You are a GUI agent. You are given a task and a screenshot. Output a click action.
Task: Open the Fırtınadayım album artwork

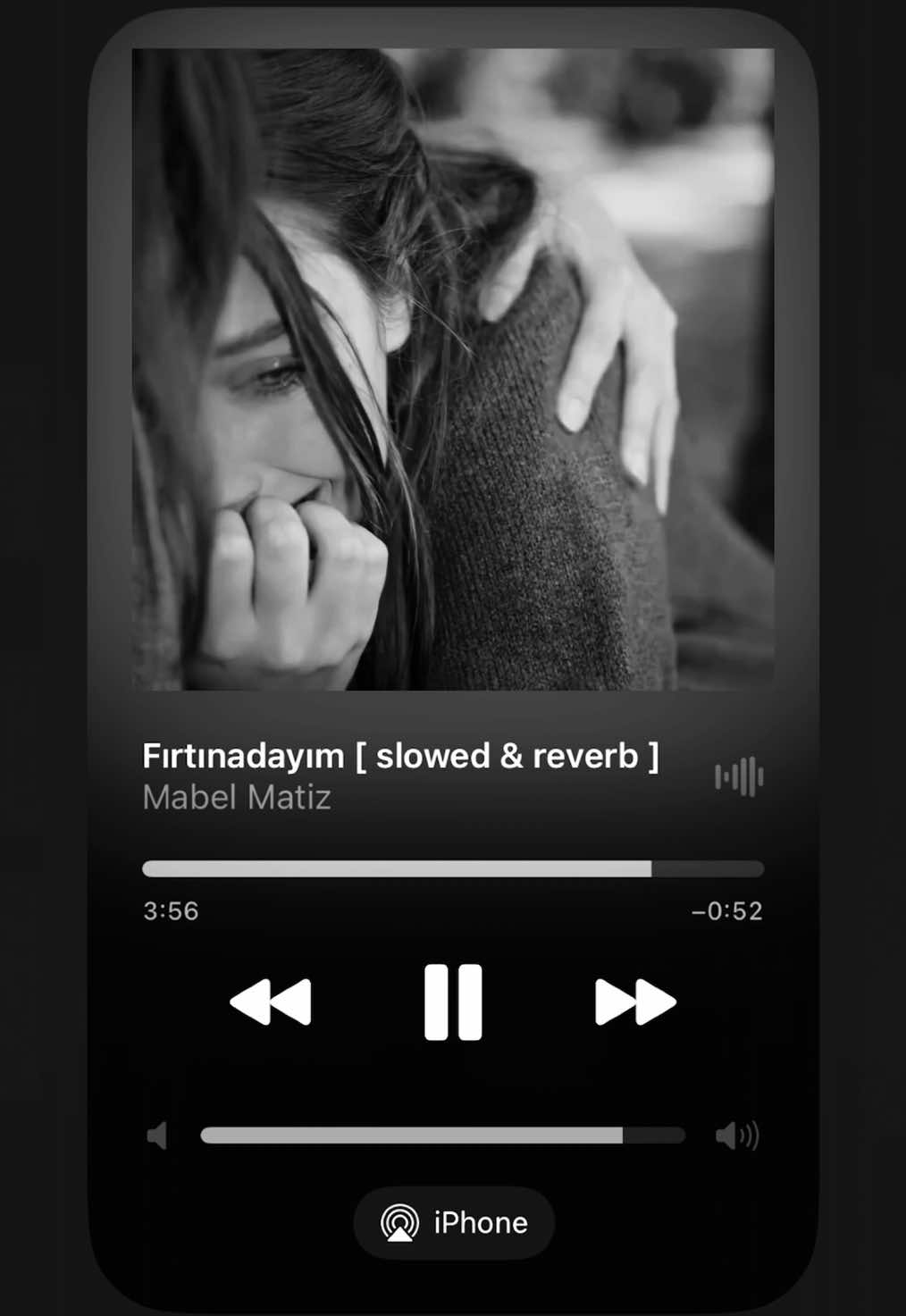pyautogui.click(x=453, y=369)
